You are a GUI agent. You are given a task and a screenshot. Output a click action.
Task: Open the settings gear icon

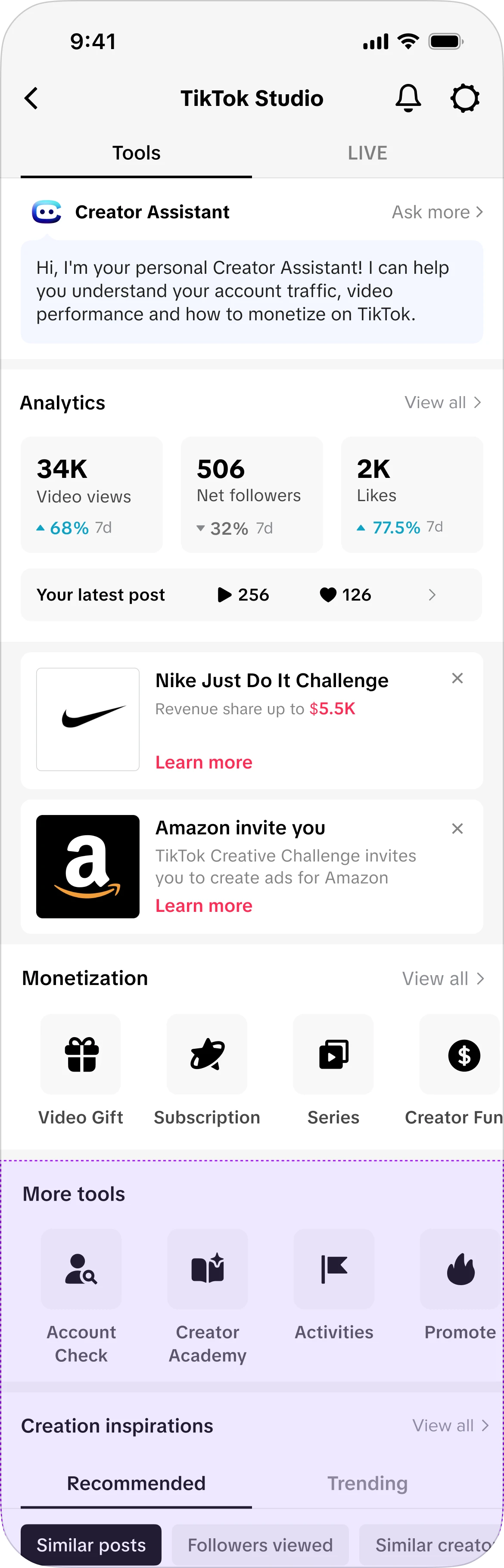click(464, 99)
